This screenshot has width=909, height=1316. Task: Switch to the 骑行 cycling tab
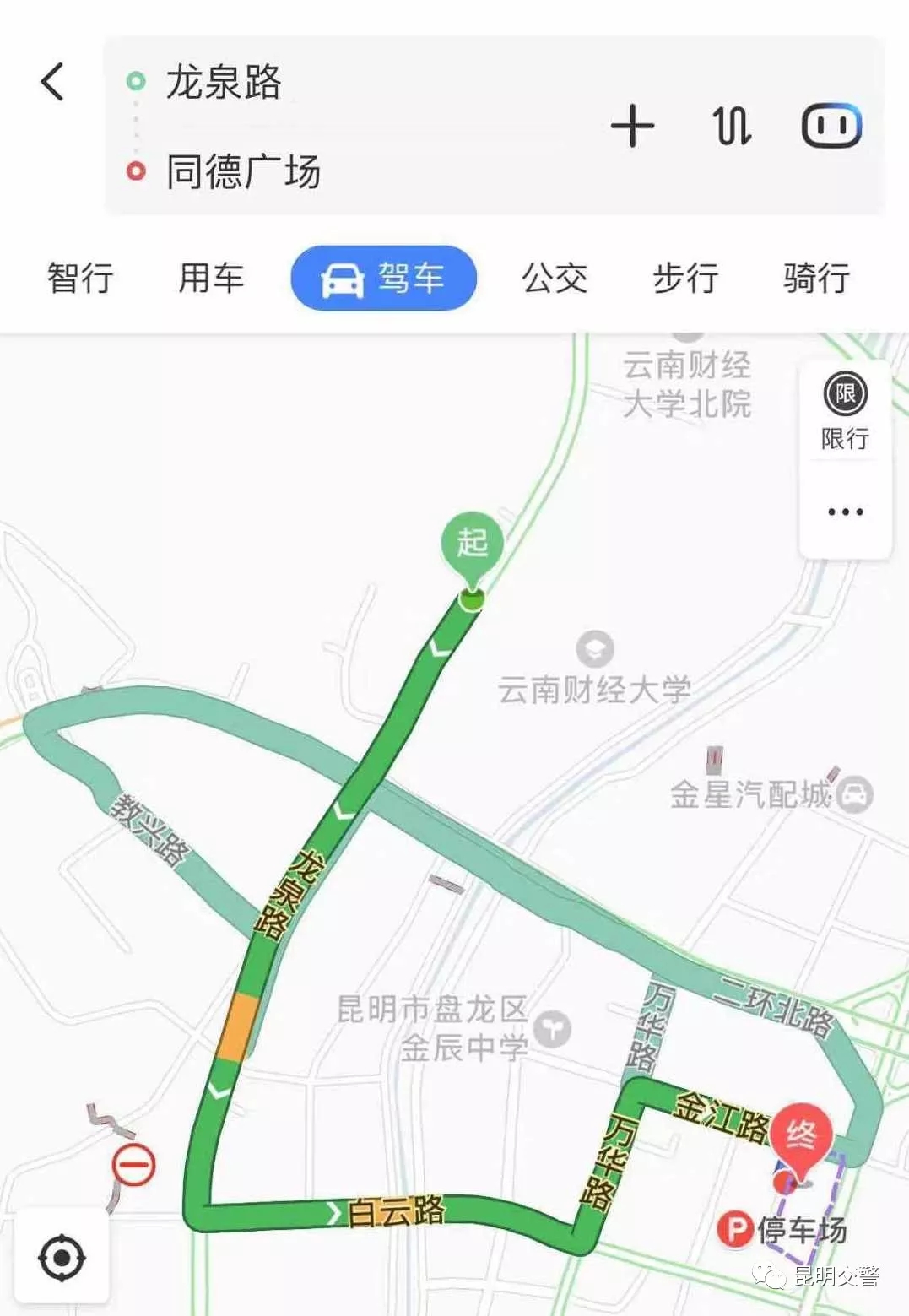coord(816,278)
